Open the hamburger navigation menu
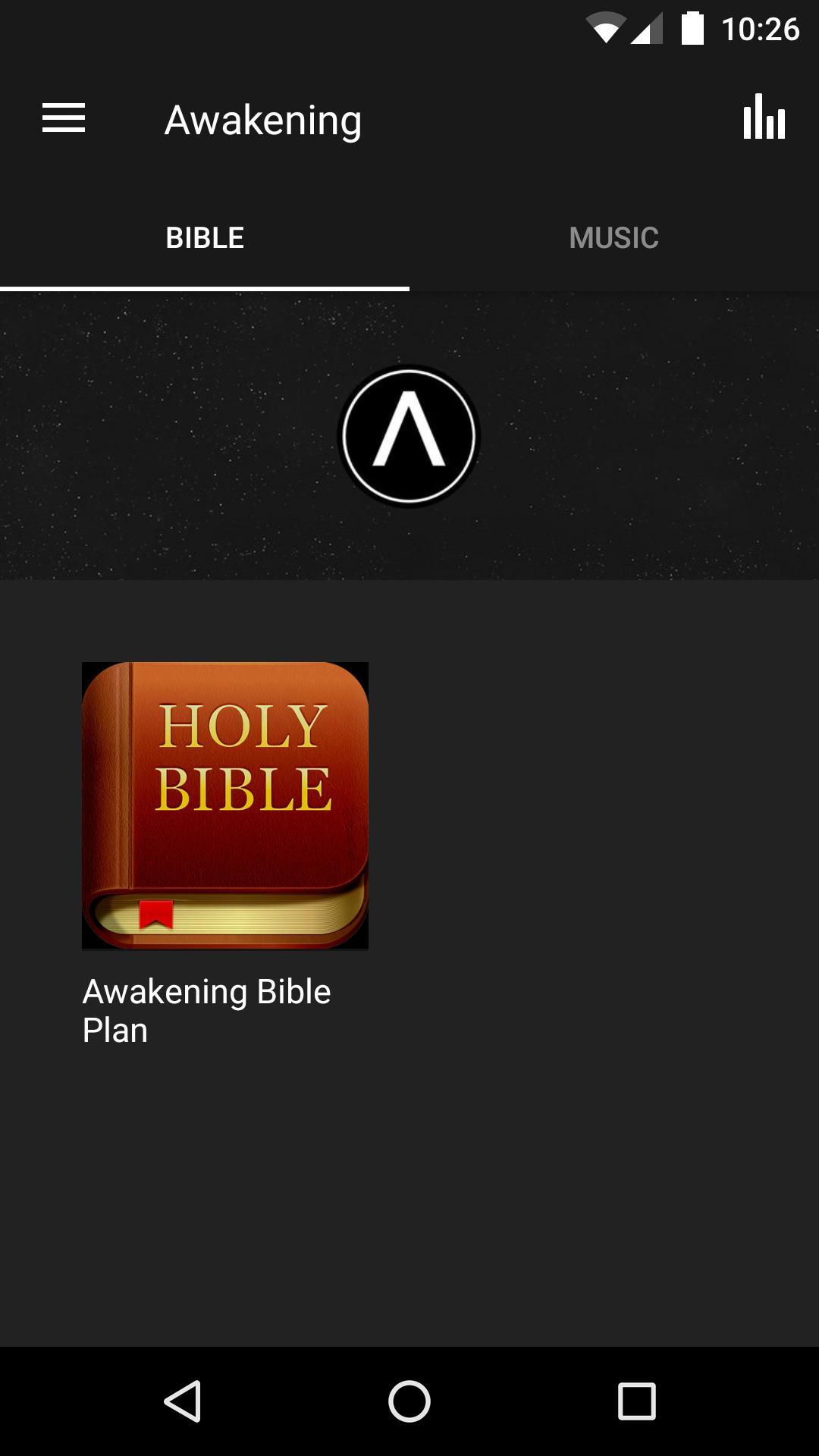The image size is (819, 1456). point(64,118)
